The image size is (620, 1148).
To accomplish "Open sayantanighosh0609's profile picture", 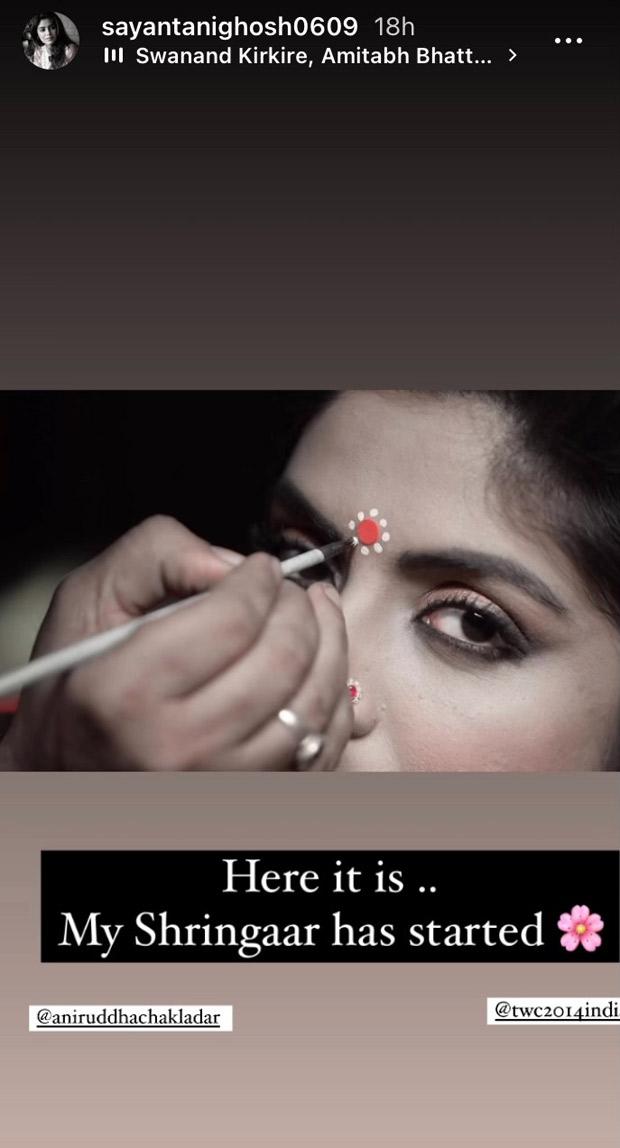I will tap(51, 40).
